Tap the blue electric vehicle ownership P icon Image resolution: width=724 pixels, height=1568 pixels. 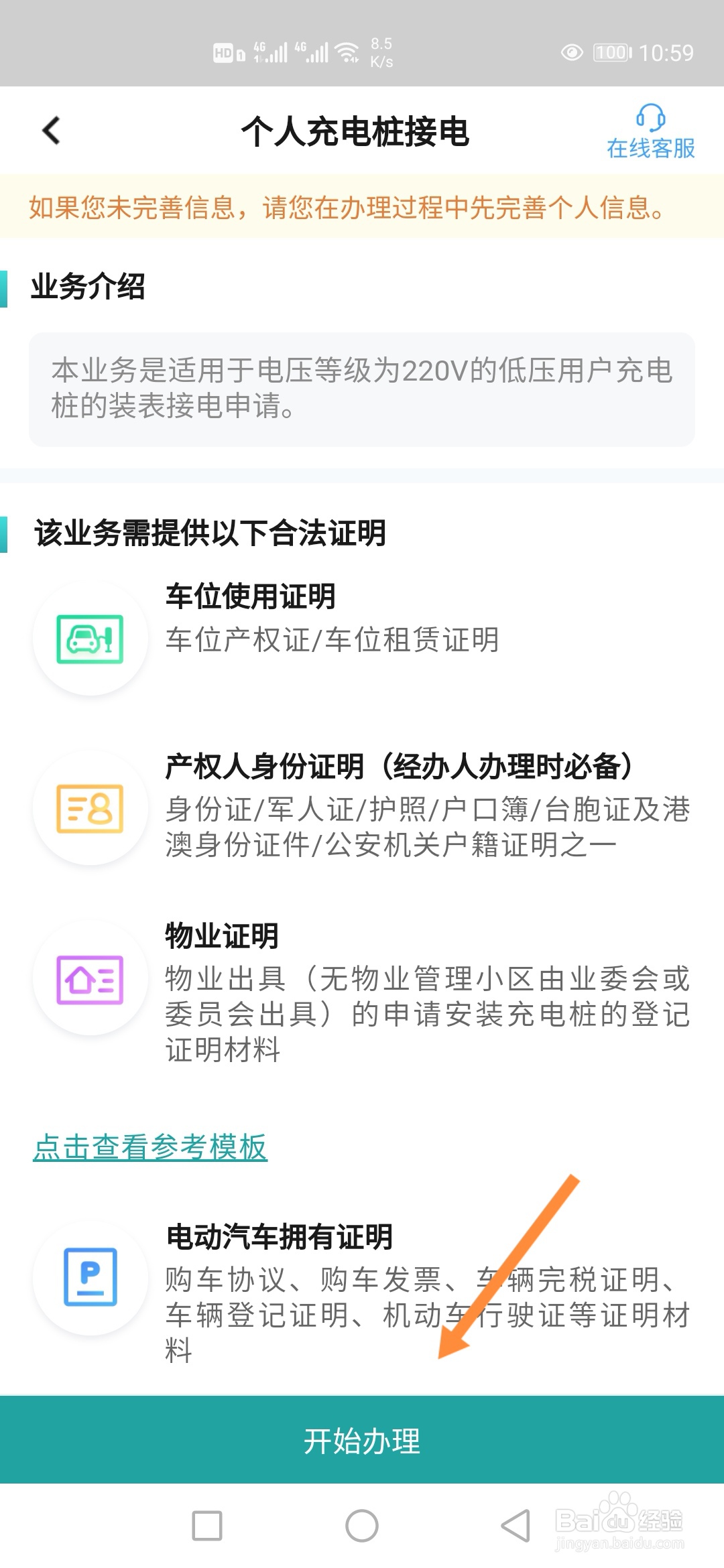[x=88, y=1277]
